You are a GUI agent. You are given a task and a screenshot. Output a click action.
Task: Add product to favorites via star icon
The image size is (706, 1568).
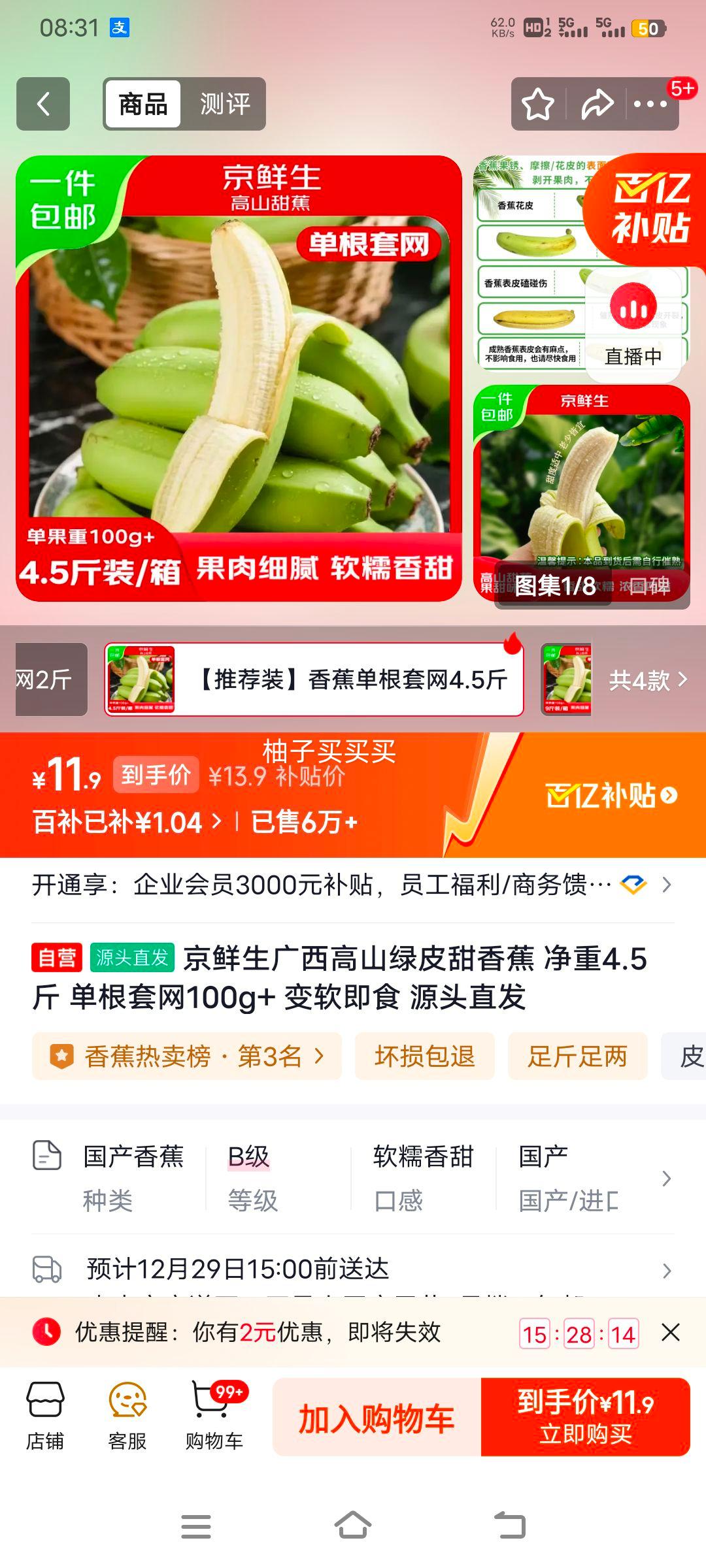[539, 103]
